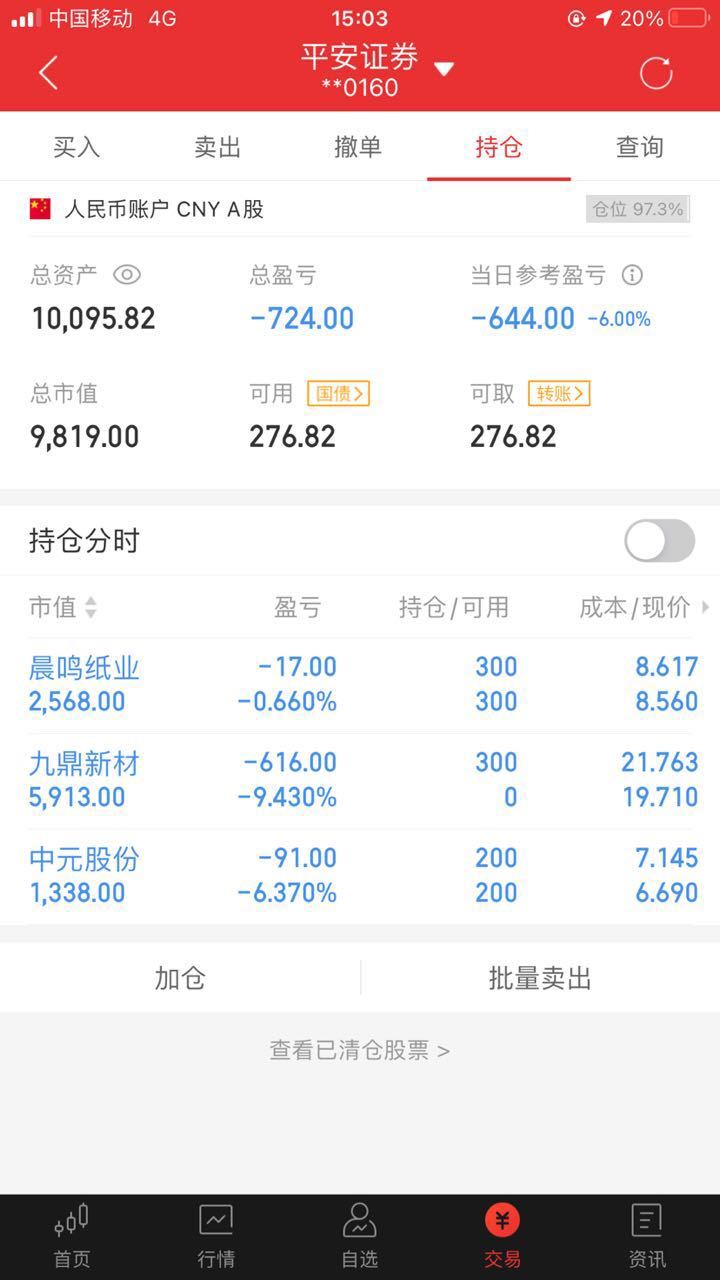Show info about 当日参考盈亏
The image size is (720, 1280).
(x=632, y=275)
